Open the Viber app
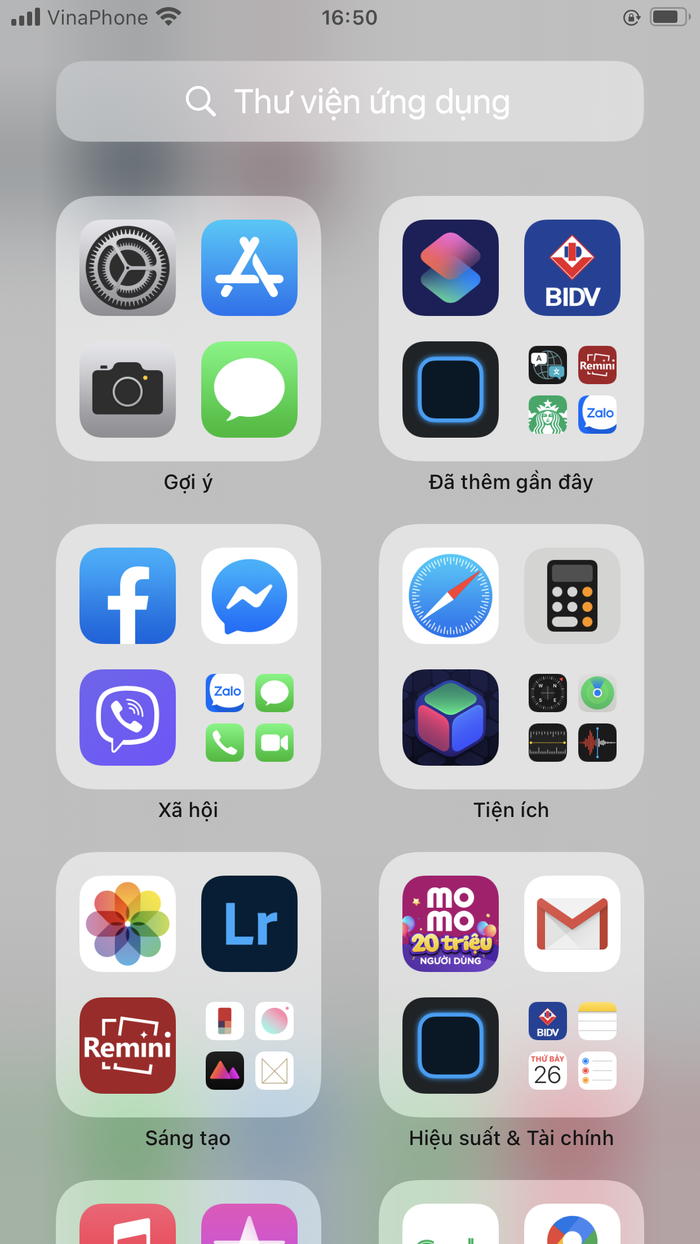Screen dimensions: 700x1244 pyautogui.click(x=127, y=717)
